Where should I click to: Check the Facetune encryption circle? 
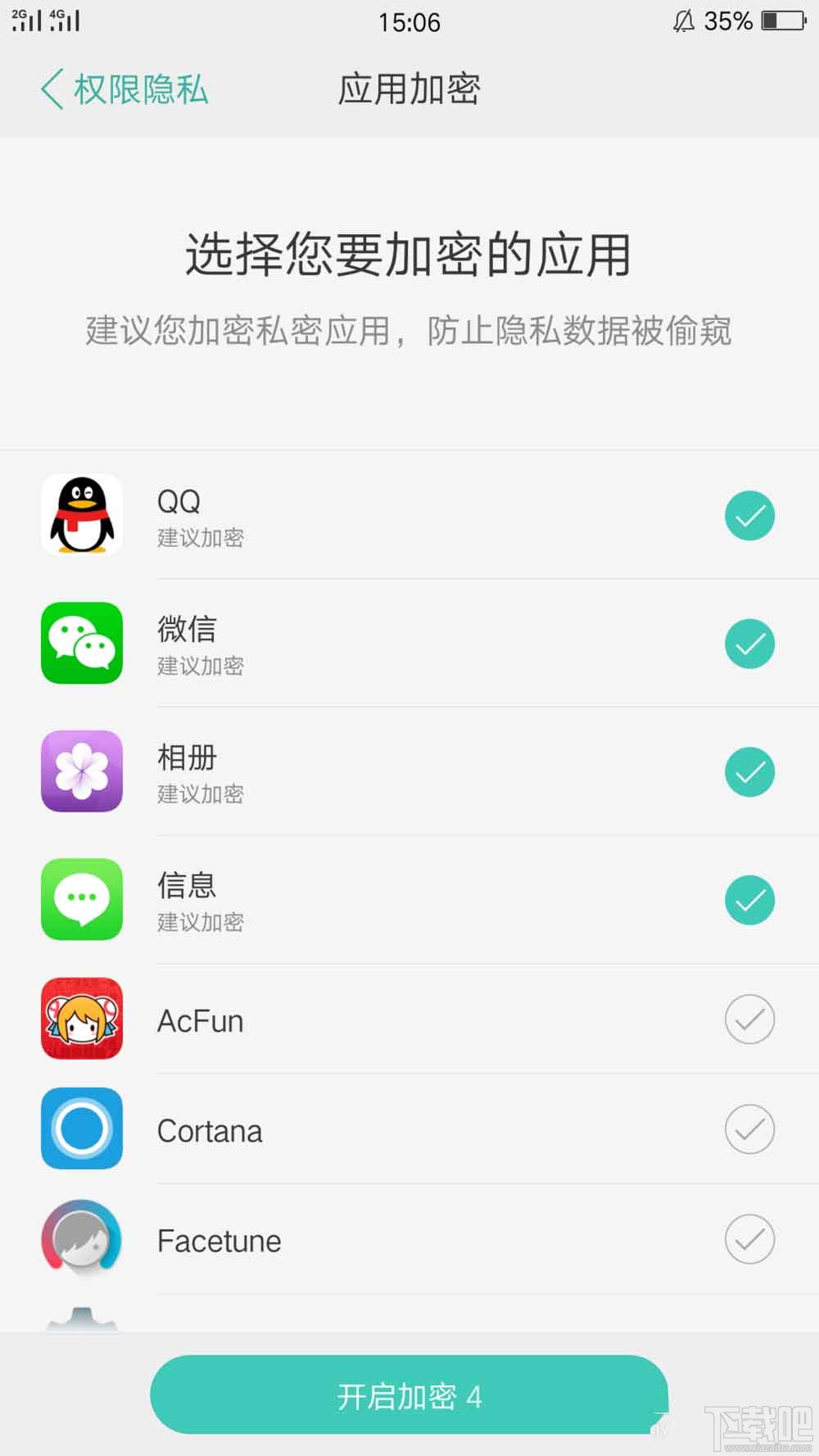[749, 1239]
